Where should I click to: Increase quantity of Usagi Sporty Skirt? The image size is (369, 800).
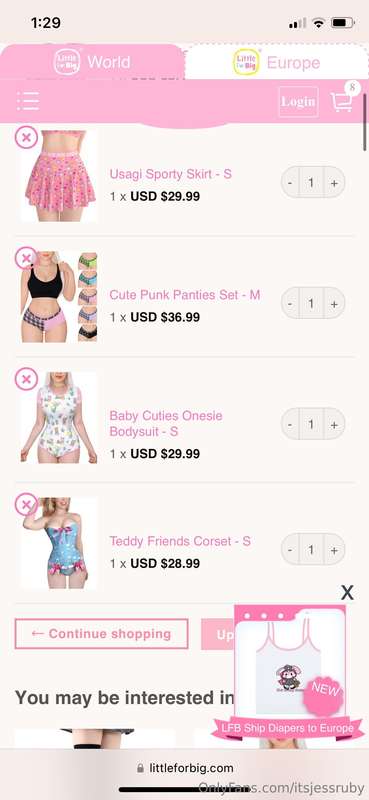334,182
